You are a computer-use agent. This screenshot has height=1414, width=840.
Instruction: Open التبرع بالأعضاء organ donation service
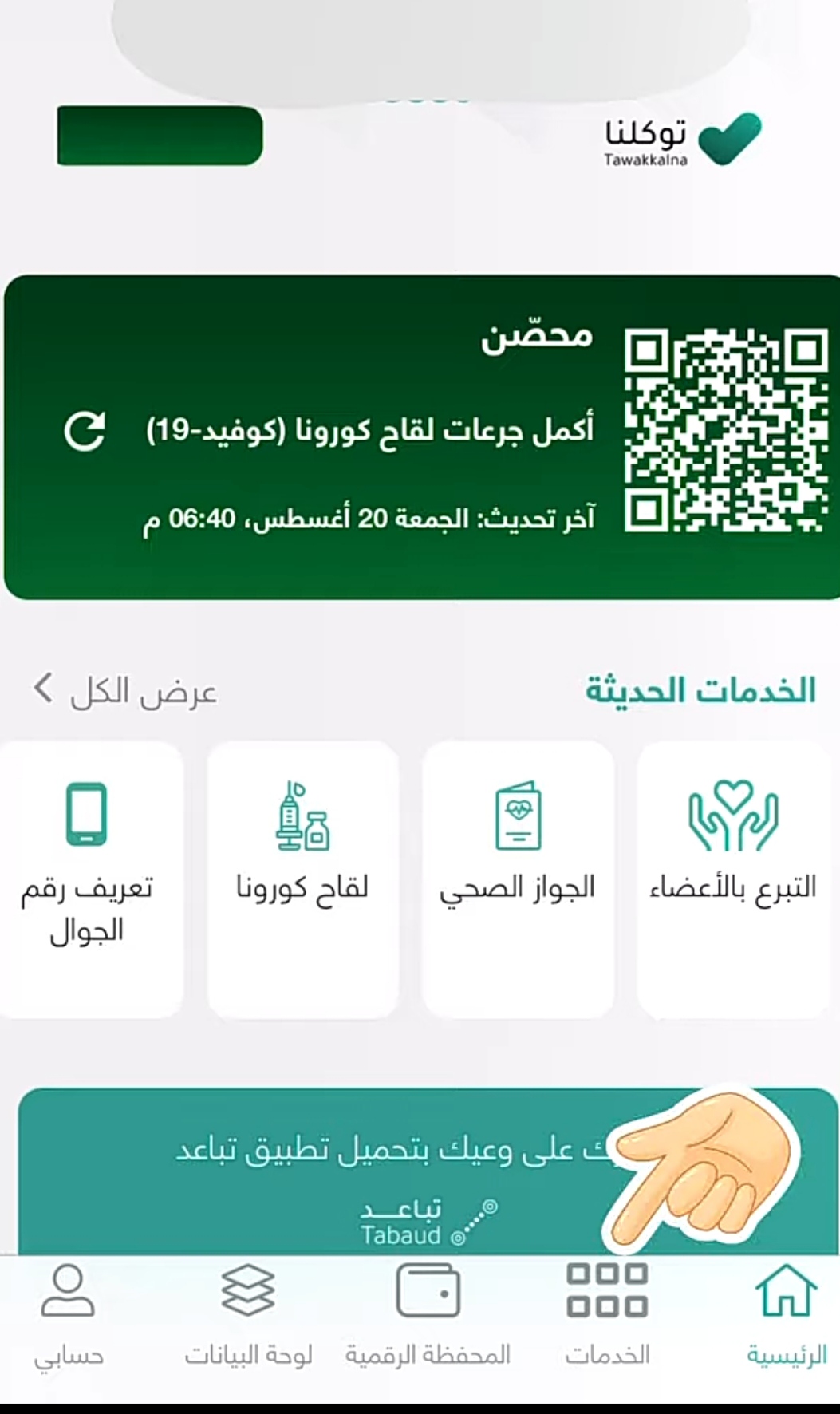(x=732, y=878)
